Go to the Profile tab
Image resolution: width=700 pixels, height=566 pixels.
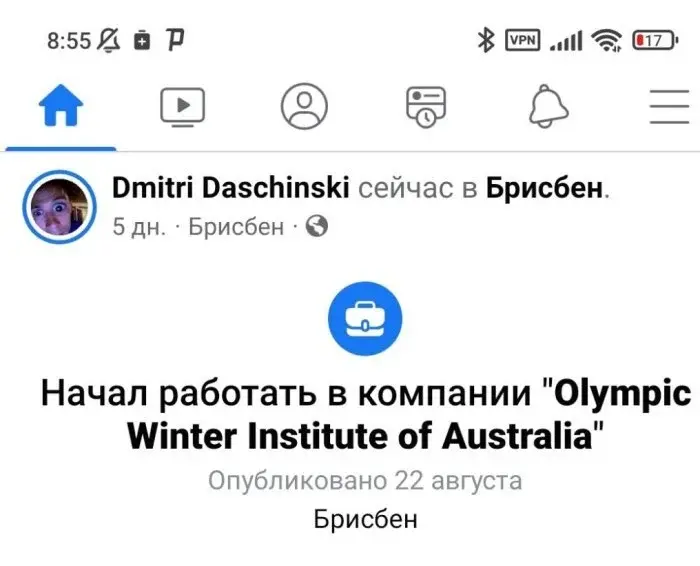[x=304, y=106]
